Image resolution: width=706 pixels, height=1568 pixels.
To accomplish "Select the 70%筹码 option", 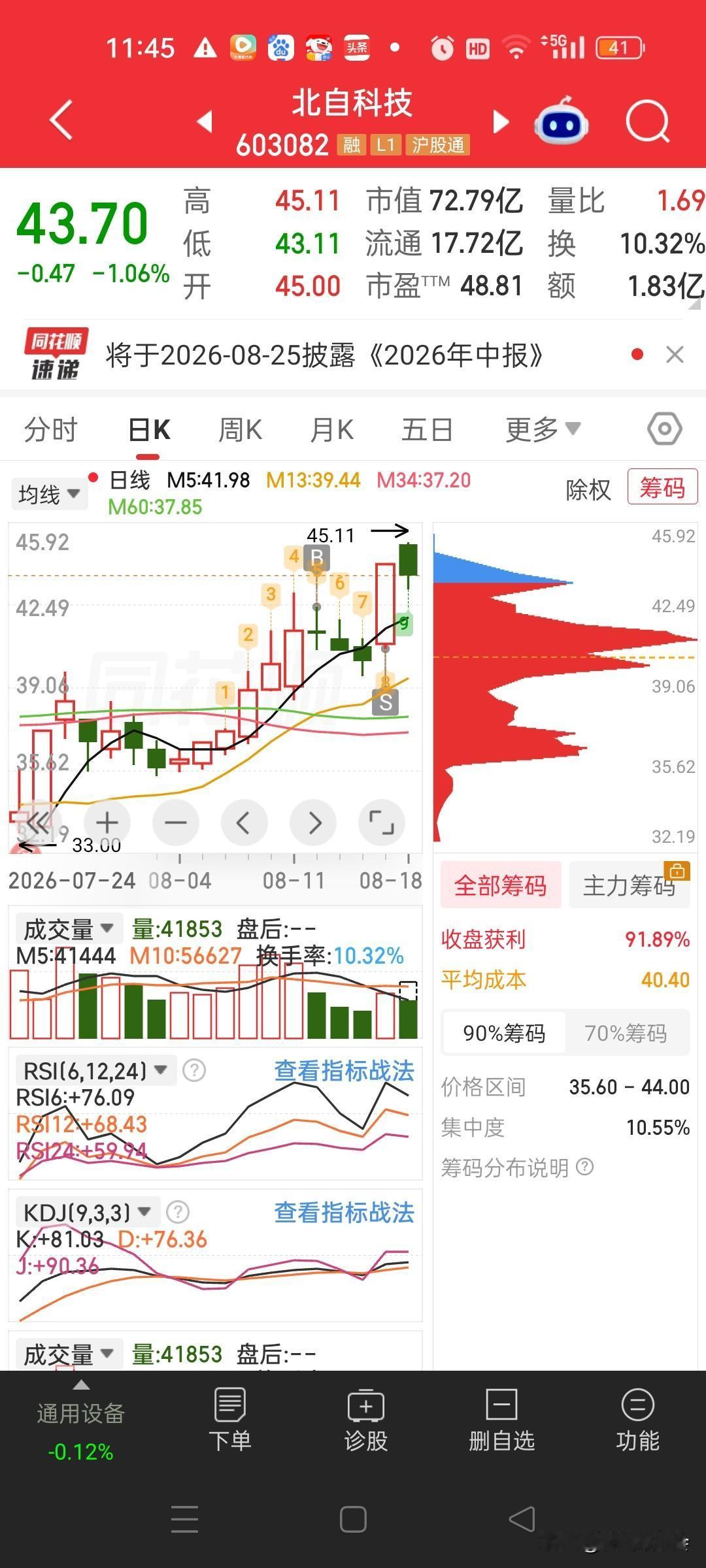I will pos(626,1033).
